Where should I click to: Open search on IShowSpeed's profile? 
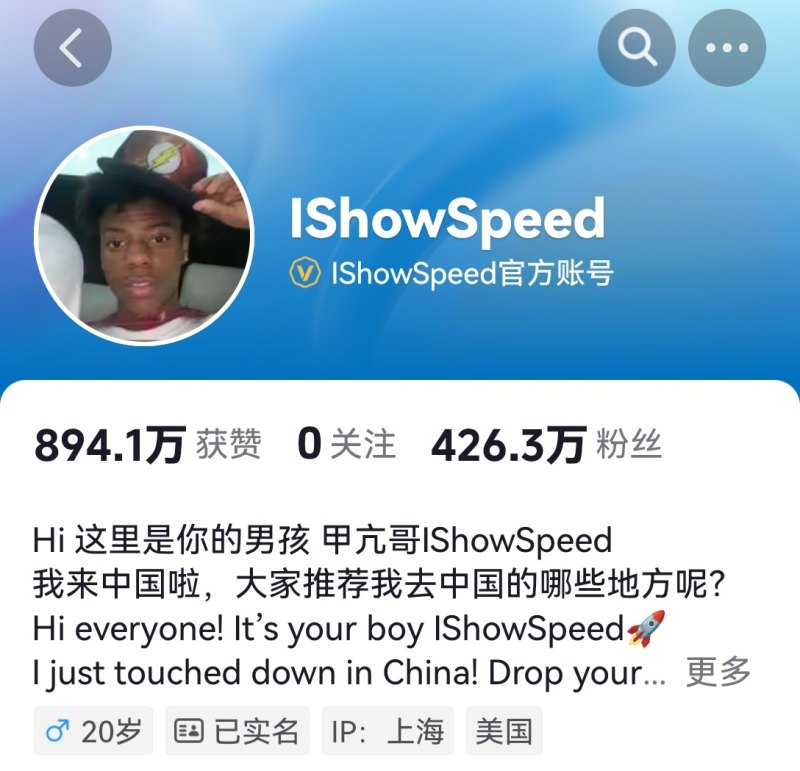click(x=636, y=47)
